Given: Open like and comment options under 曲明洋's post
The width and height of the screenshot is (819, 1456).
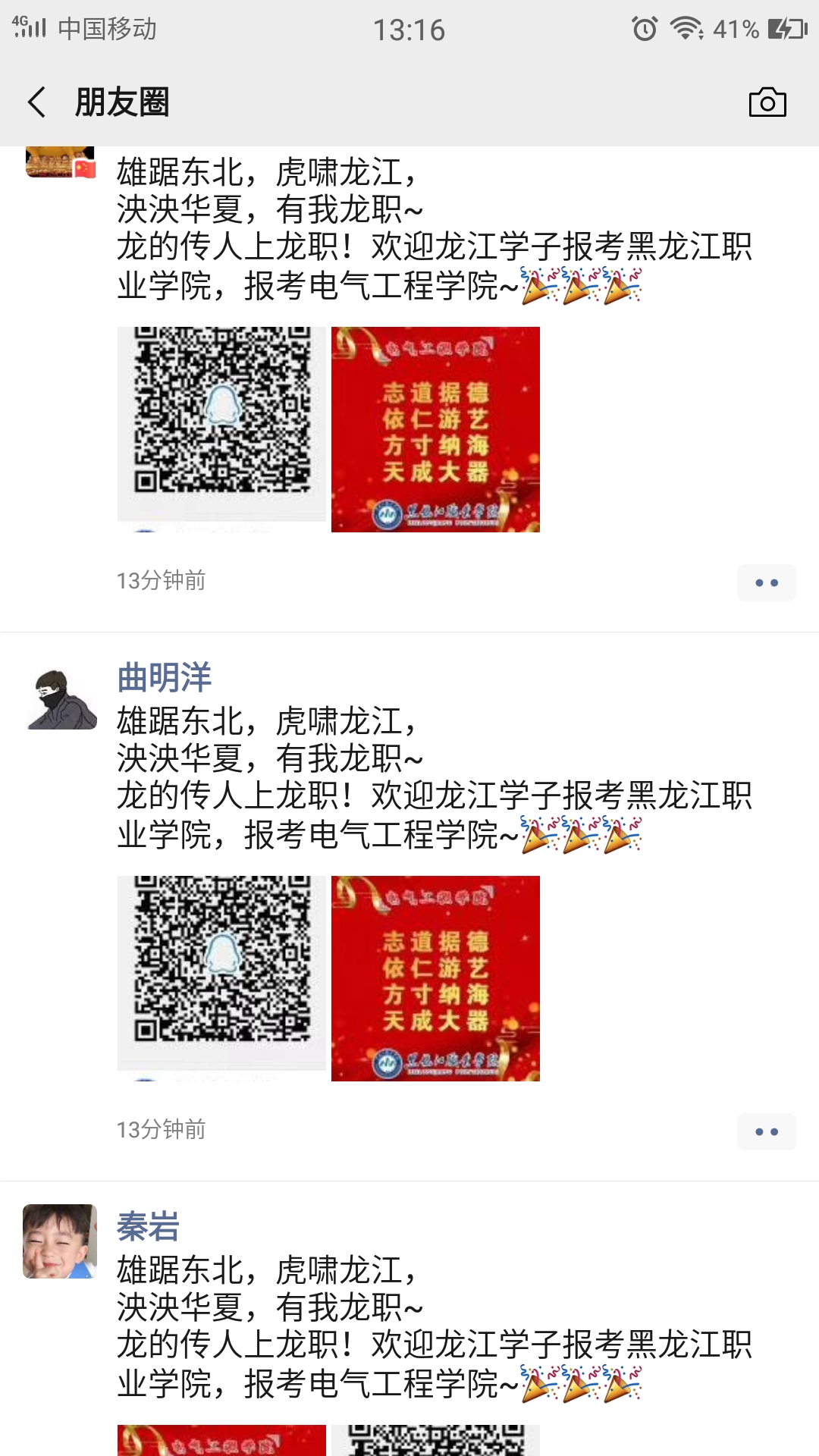Looking at the screenshot, I should (x=766, y=1131).
